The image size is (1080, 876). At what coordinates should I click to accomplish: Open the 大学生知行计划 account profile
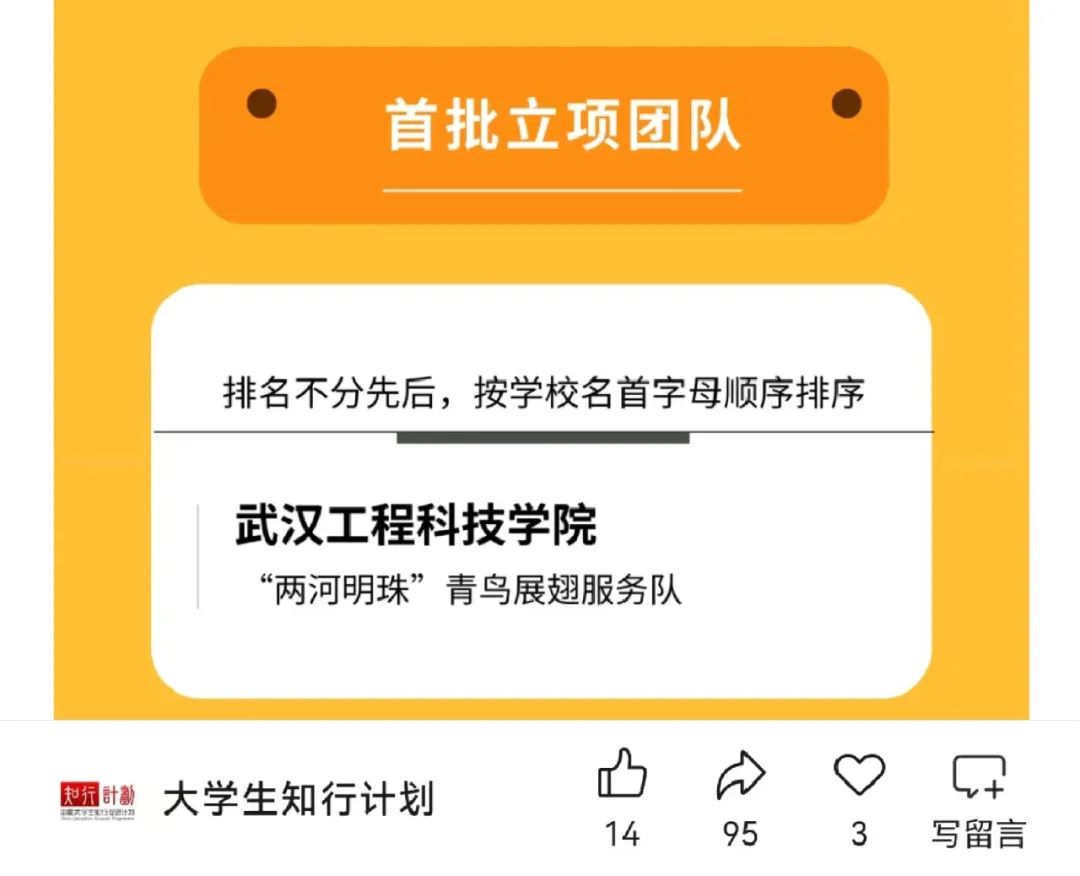[x=297, y=799]
